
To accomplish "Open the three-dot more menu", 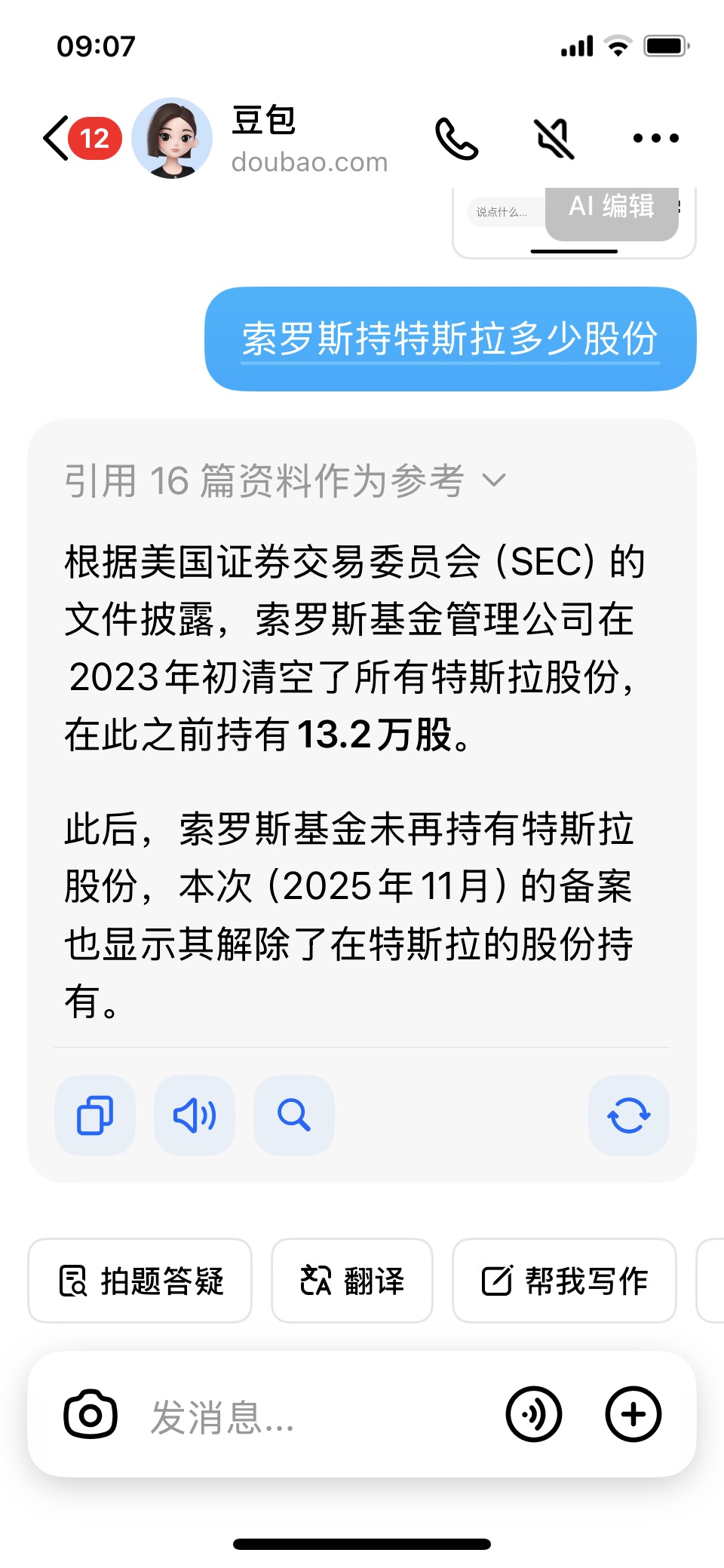I will [x=655, y=139].
